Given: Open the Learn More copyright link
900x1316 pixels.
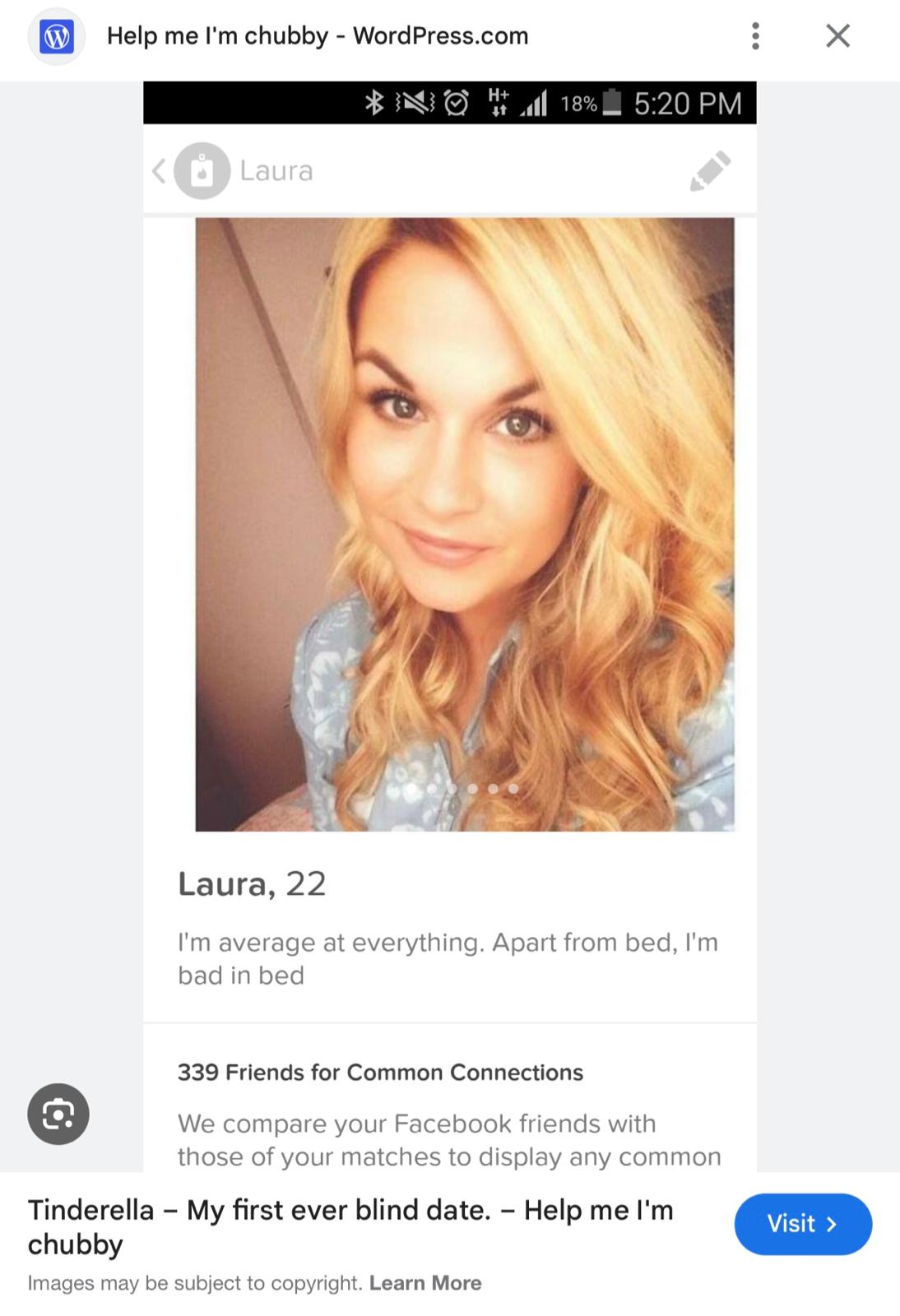Looking at the screenshot, I should pyautogui.click(x=425, y=1283).
